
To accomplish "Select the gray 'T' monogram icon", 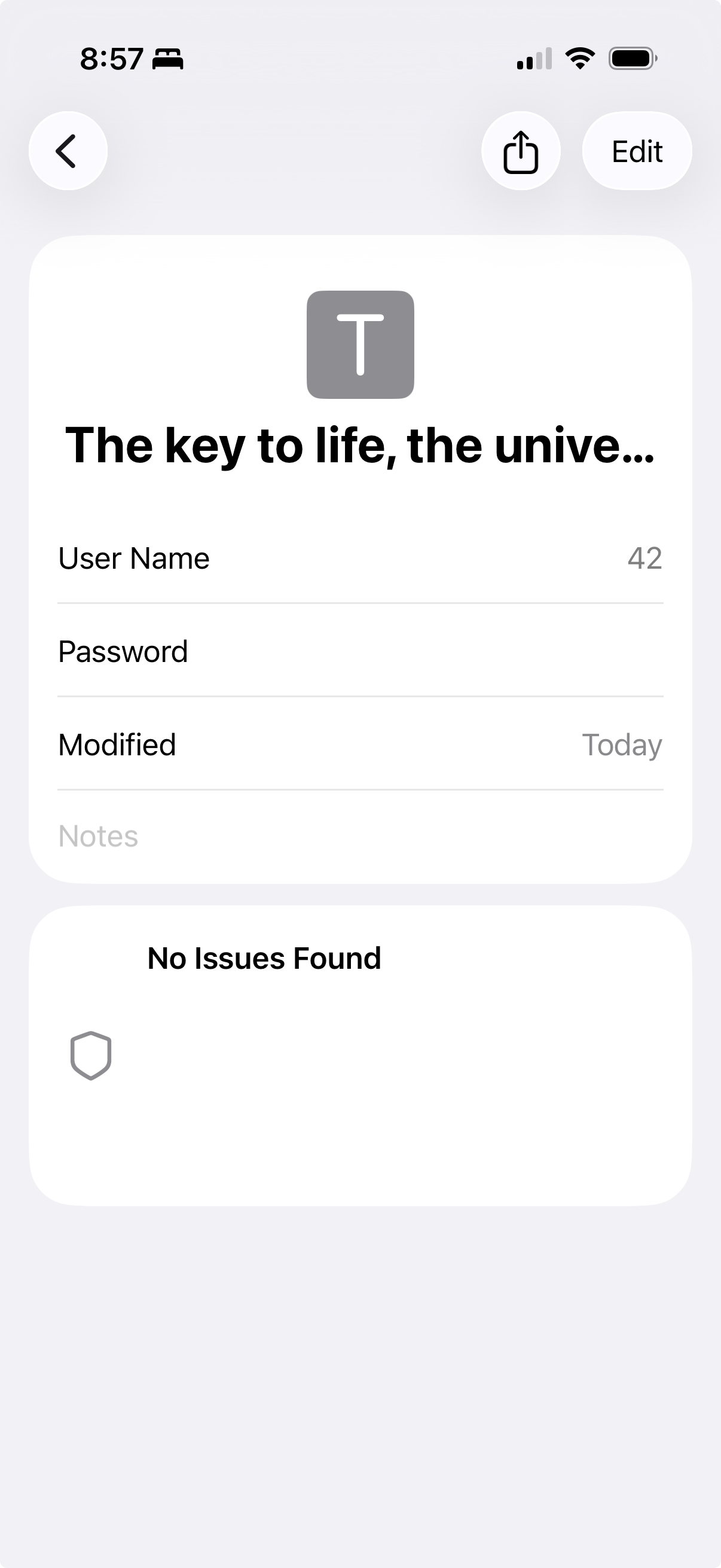I will click(x=360, y=344).
